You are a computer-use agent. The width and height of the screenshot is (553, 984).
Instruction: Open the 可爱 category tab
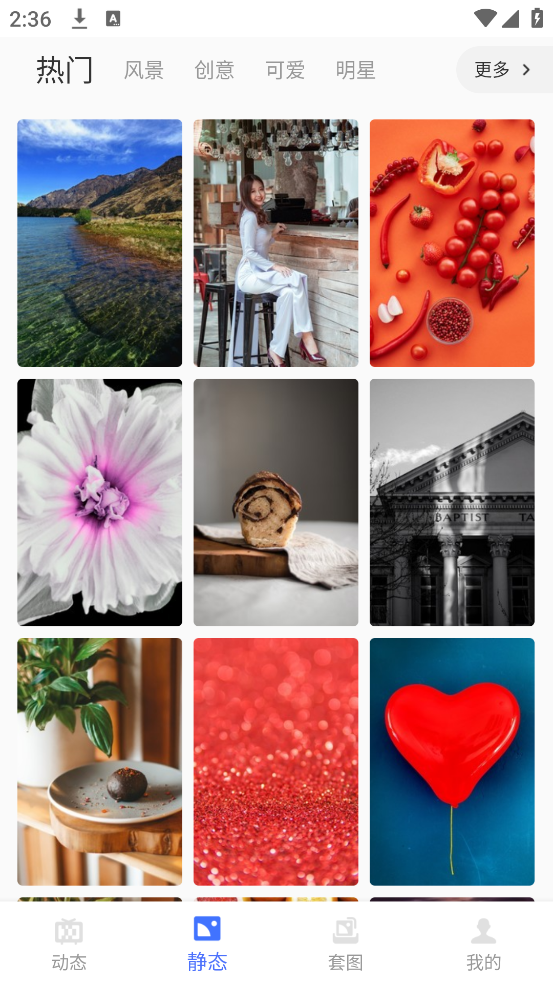(285, 70)
